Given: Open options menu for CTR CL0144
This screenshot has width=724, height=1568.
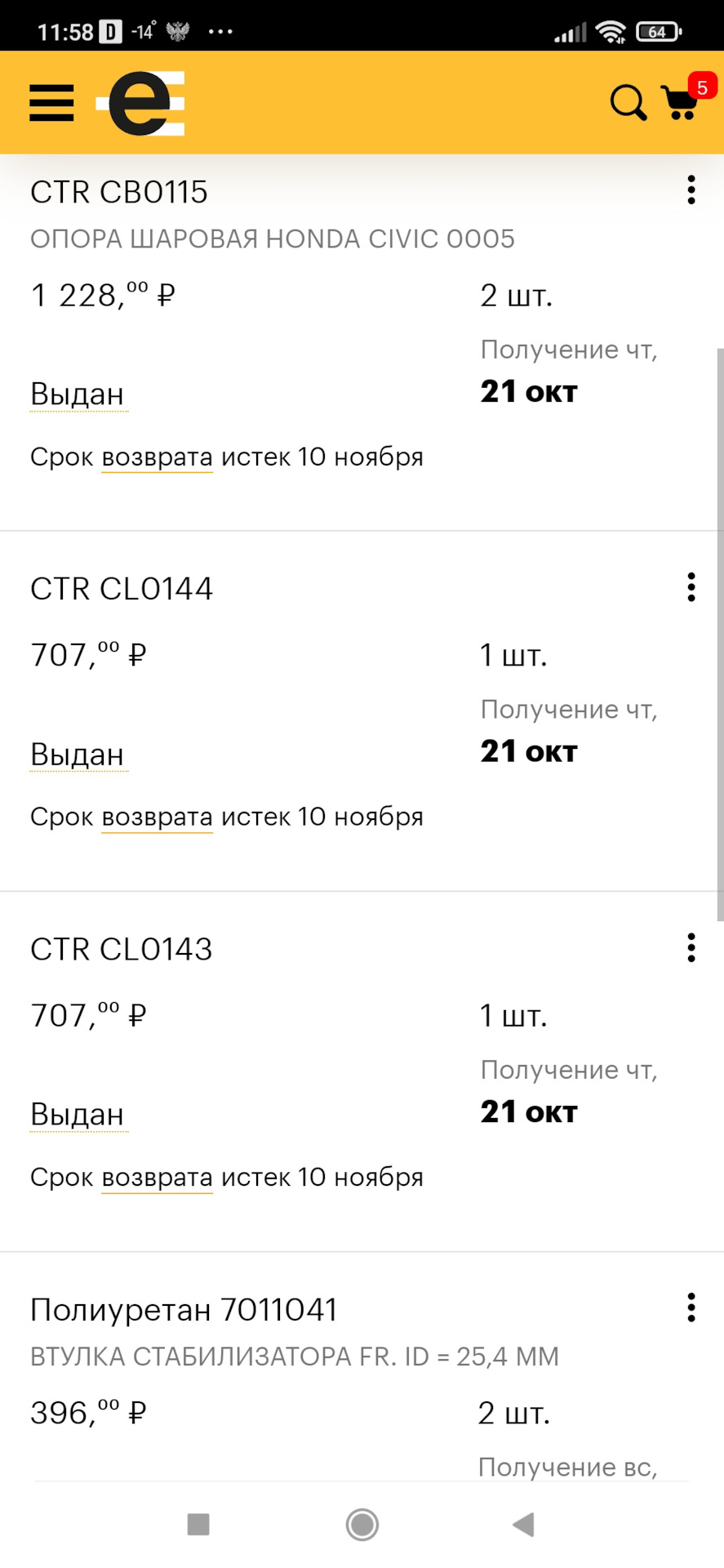Looking at the screenshot, I should [691, 586].
